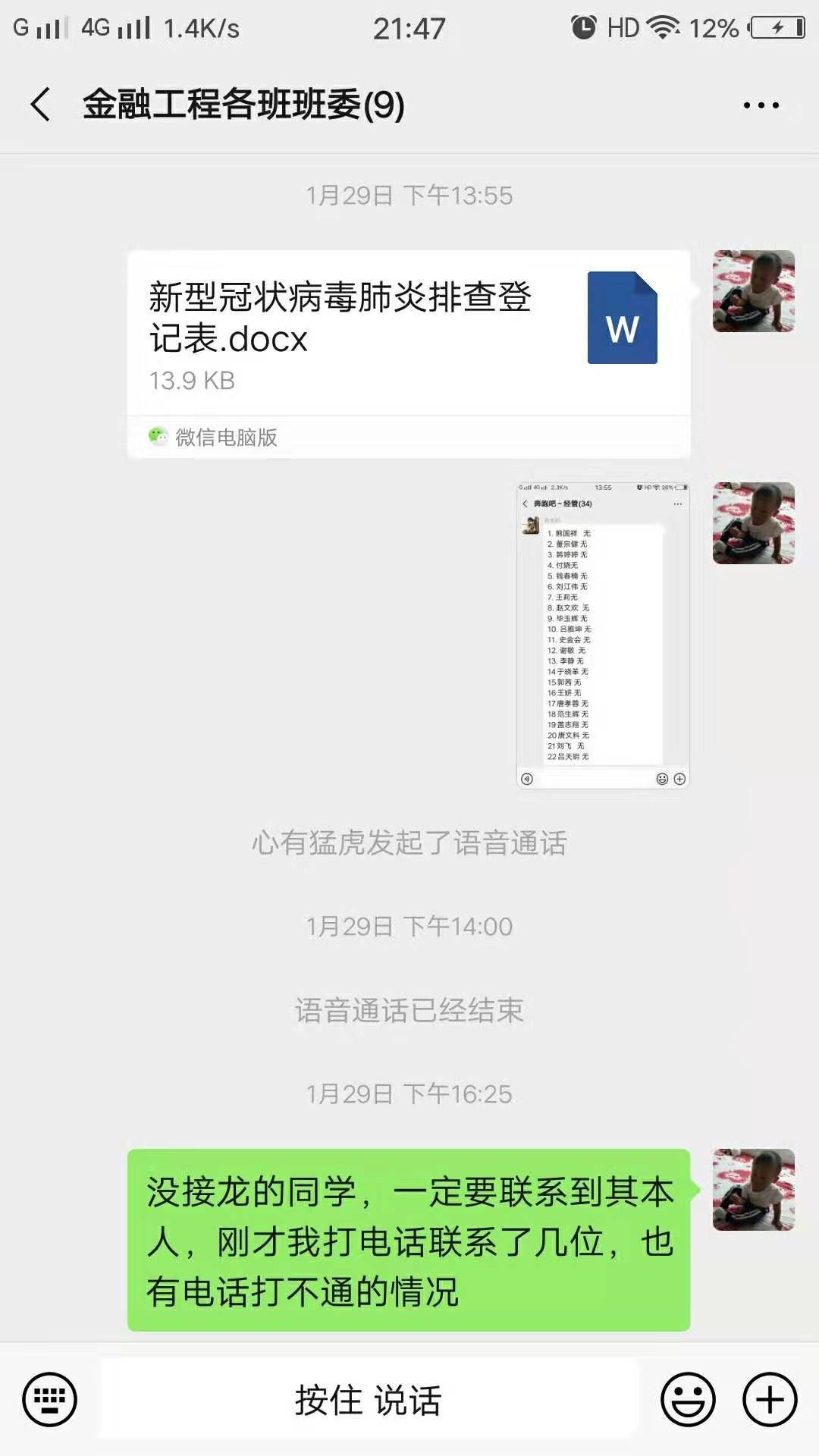Open sender avatar beside the green message

753,1190
